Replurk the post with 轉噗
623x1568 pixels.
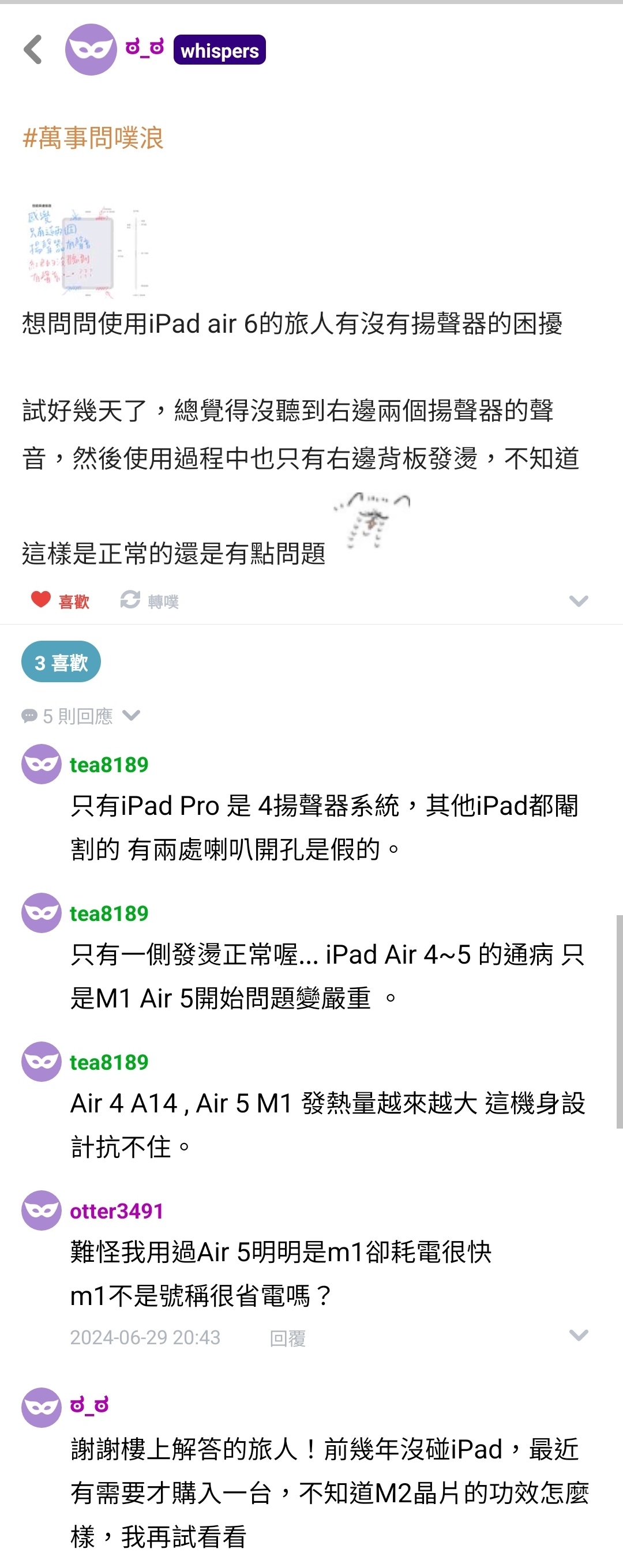click(x=149, y=601)
